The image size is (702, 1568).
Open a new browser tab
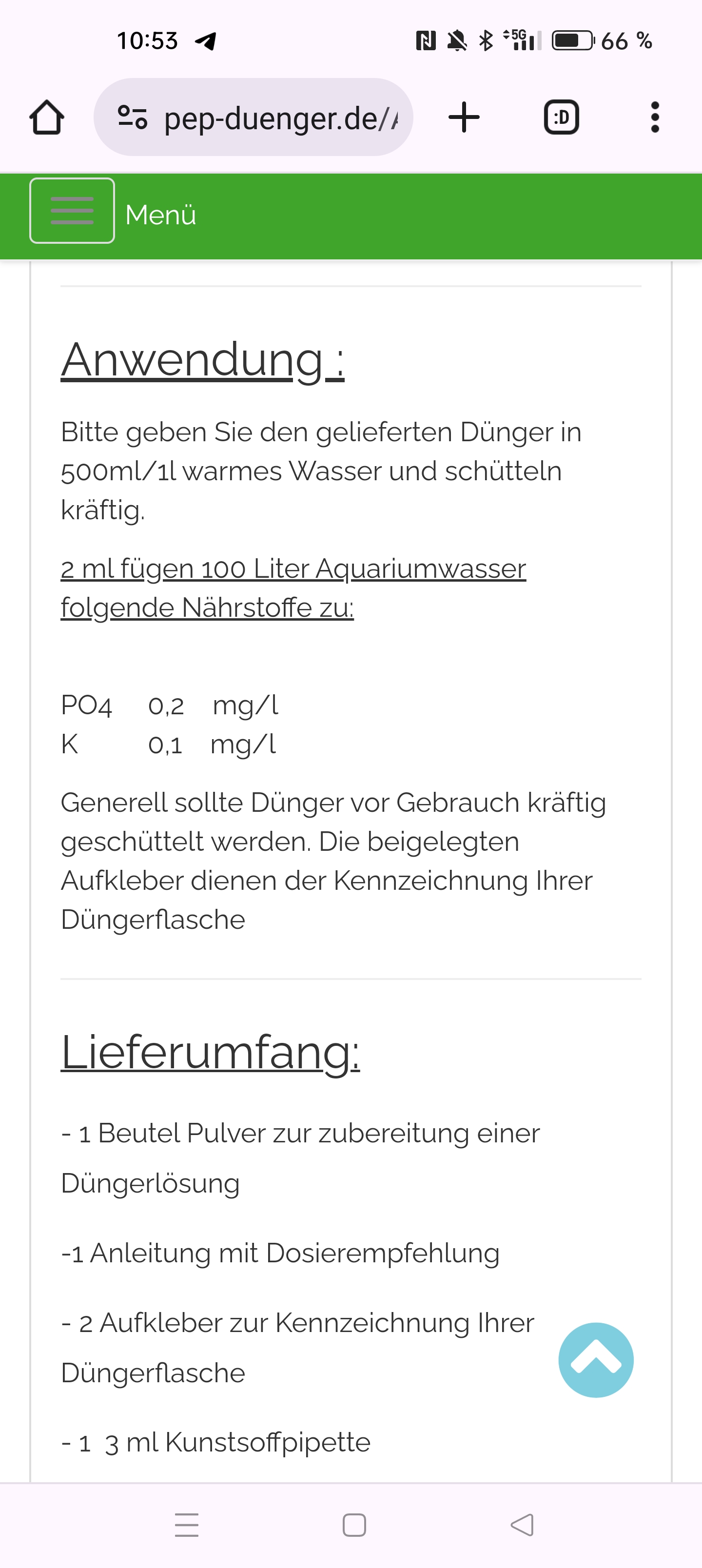tap(464, 117)
